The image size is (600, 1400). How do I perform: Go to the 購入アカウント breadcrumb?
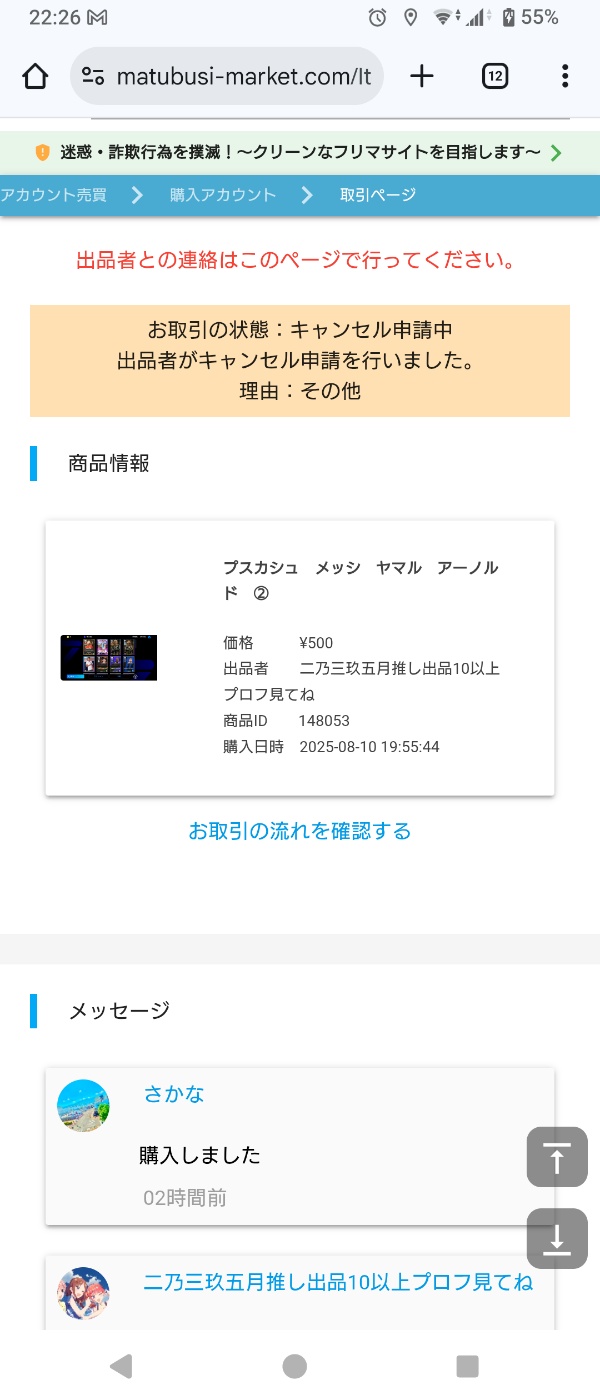tap(222, 195)
